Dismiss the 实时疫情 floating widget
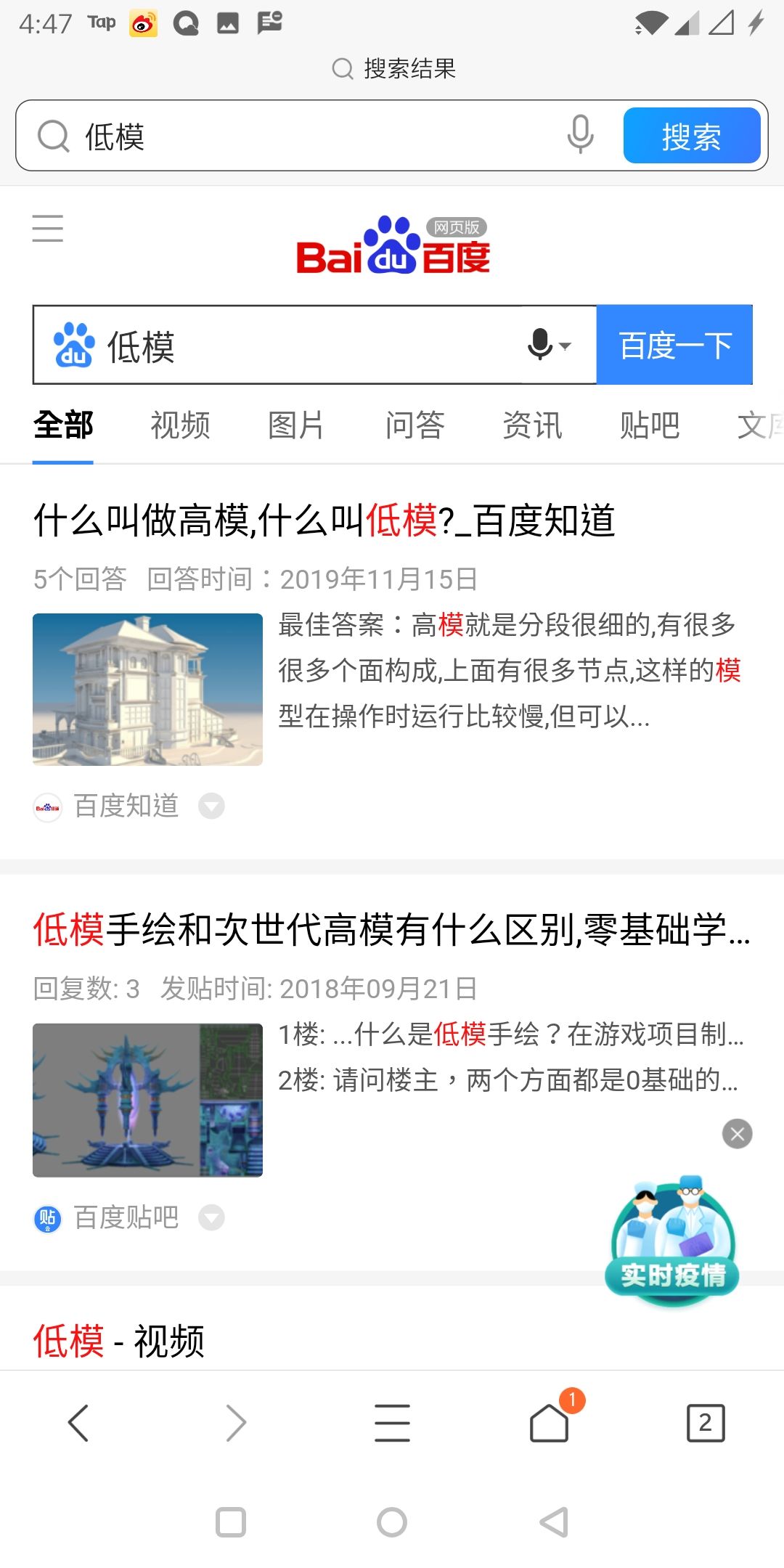Viewport: 784px width, 1568px height. (737, 1134)
